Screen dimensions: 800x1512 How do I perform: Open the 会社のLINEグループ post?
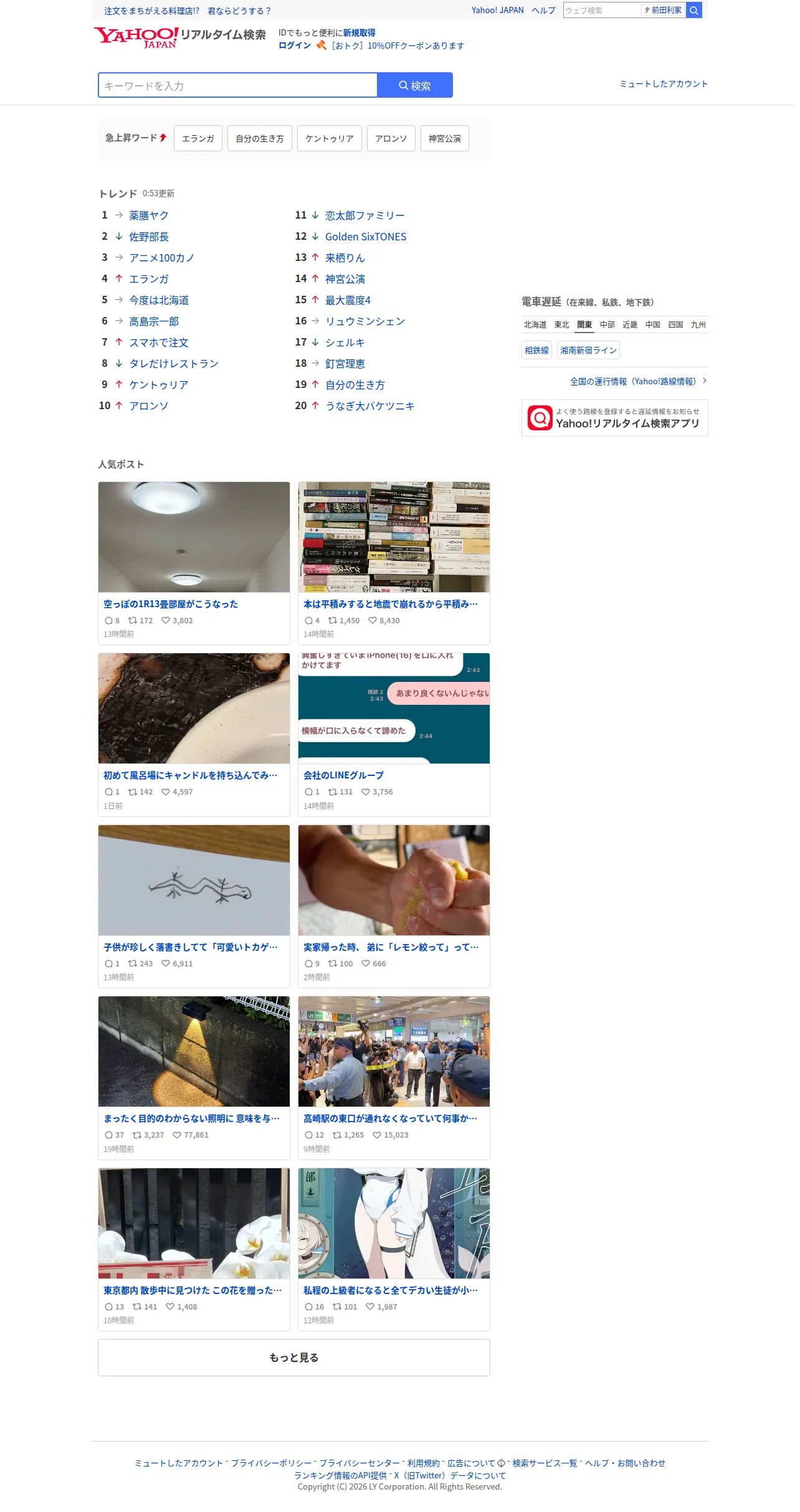pyautogui.click(x=394, y=735)
